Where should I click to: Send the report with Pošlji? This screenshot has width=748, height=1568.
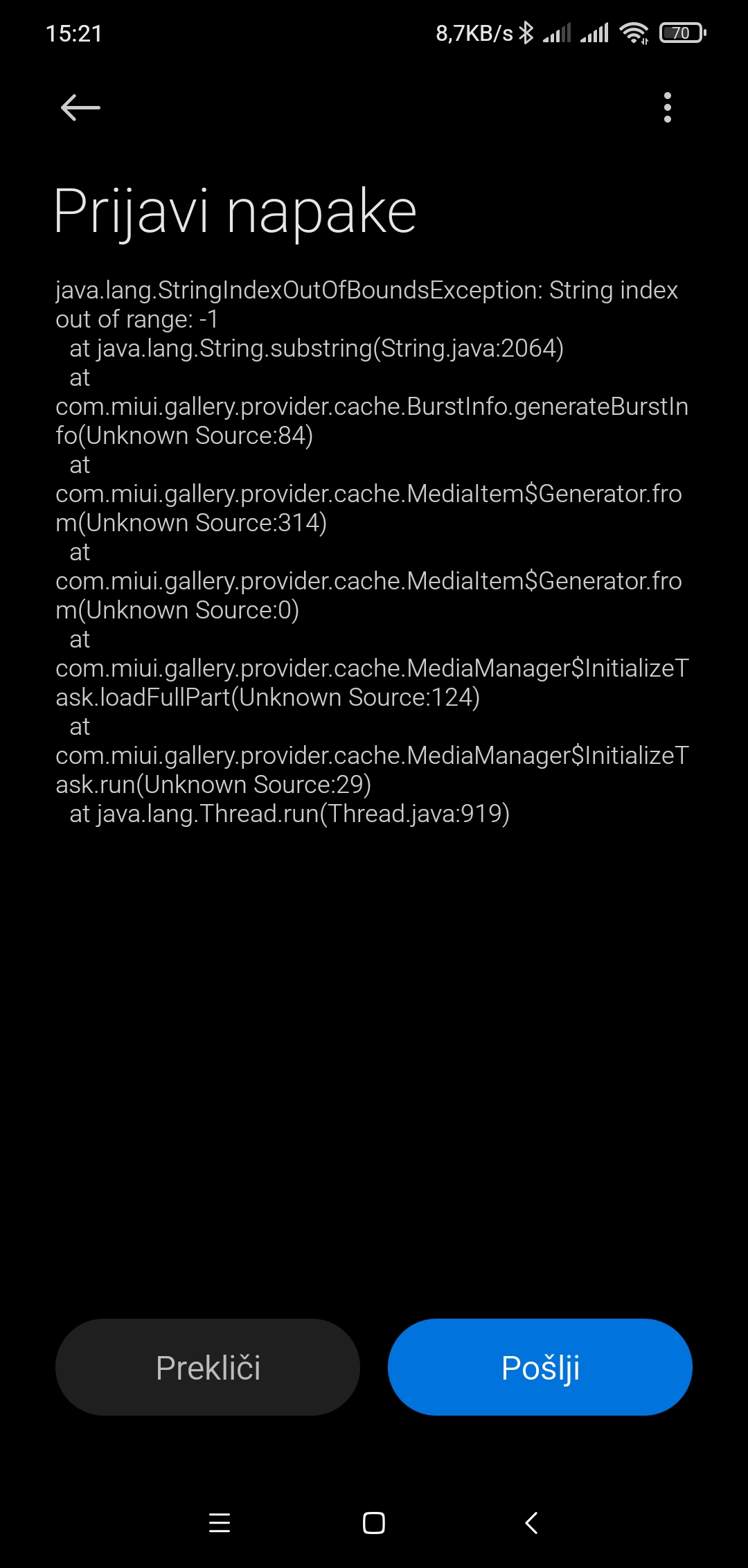click(540, 1367)
